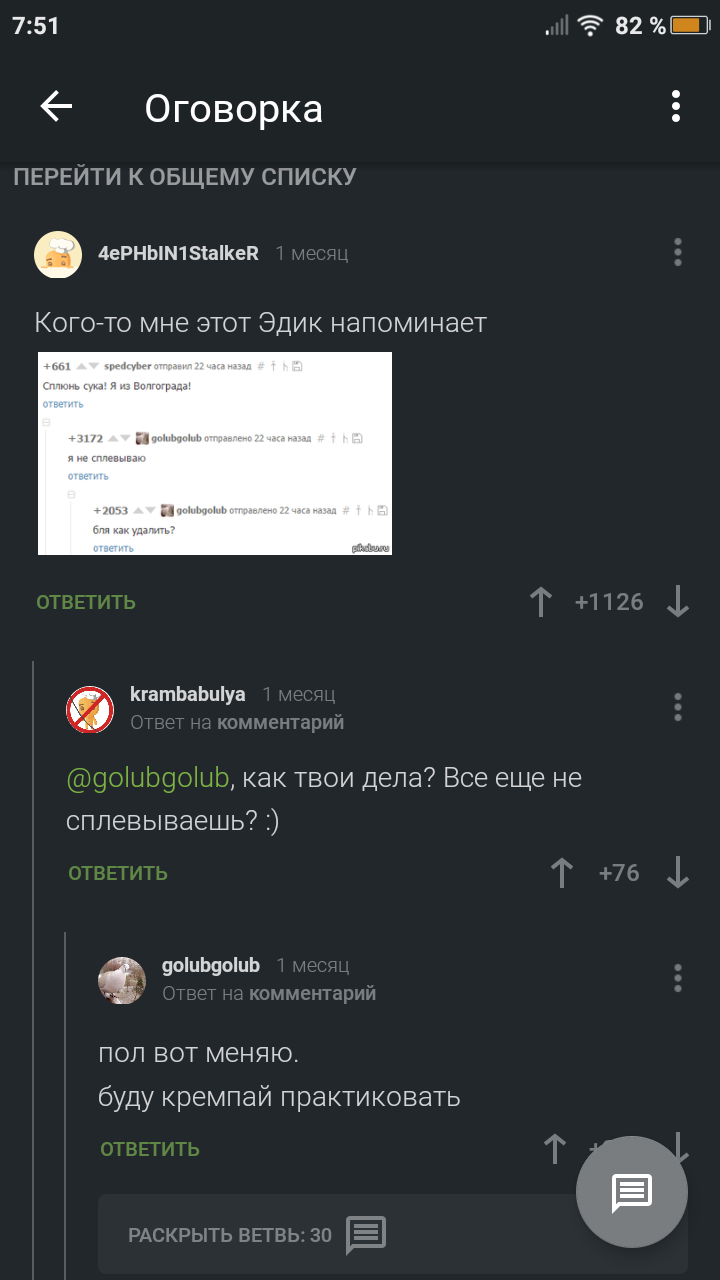
Task: Reply to krambabulya's comment
Action: [118, 873]
